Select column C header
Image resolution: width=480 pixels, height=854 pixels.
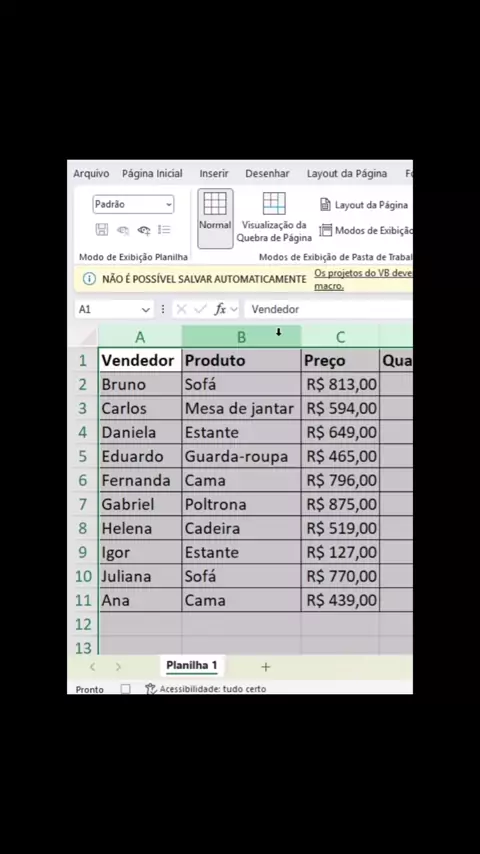tap(340, 337)
